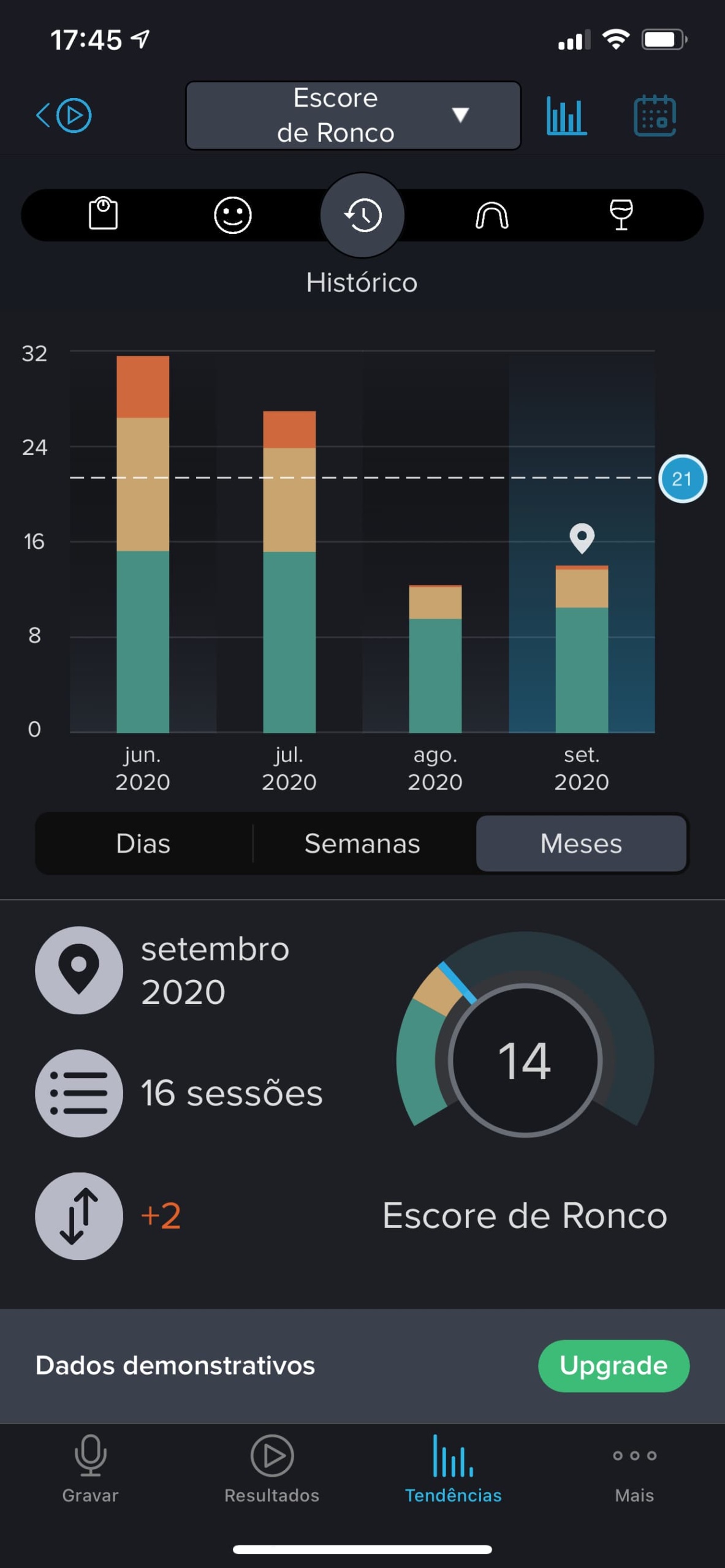
Task: Switch to the bar chart view
Action: tap(566, 115)
